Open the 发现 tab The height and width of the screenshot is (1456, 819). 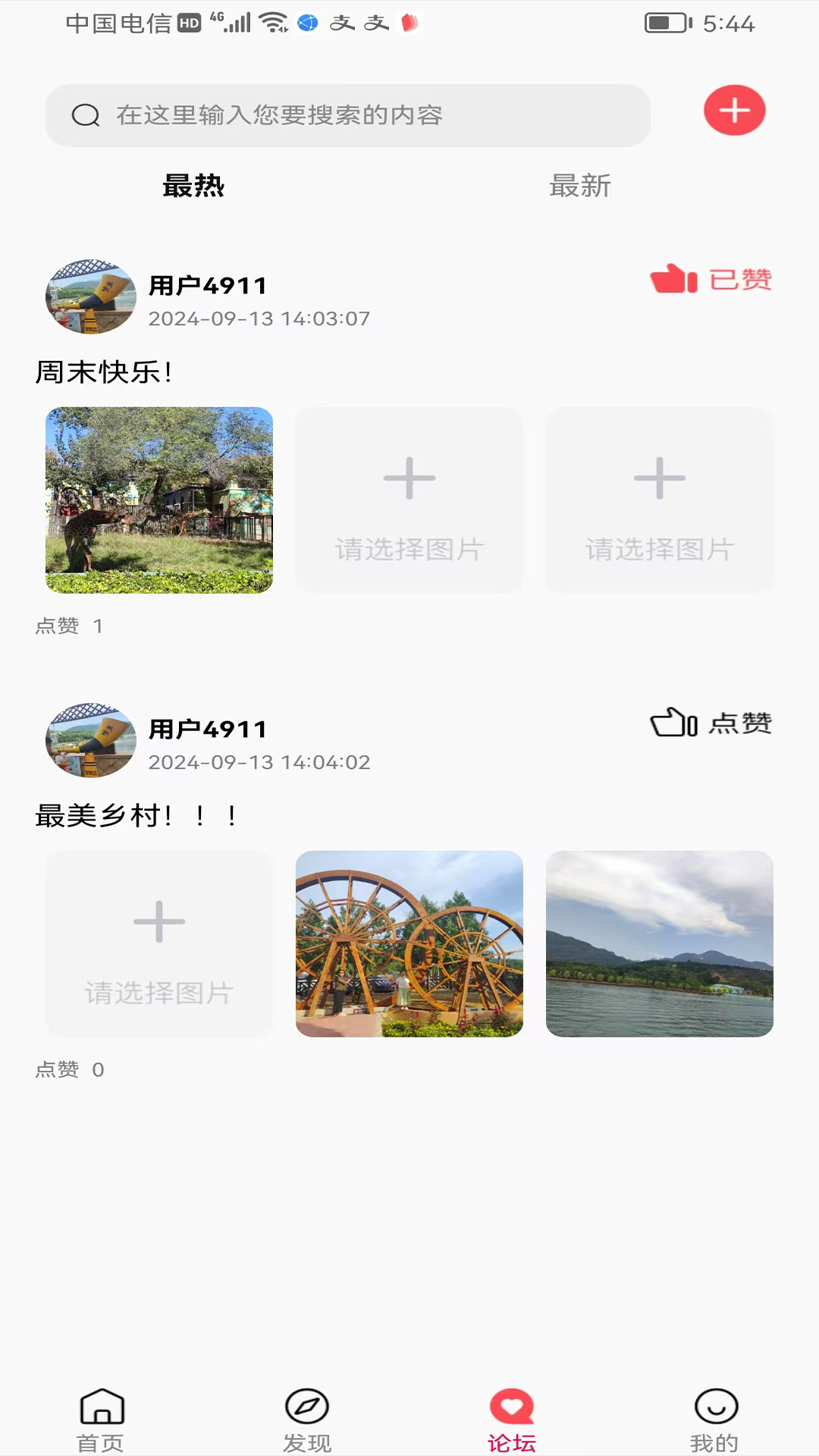click(x=307, y=1420)
